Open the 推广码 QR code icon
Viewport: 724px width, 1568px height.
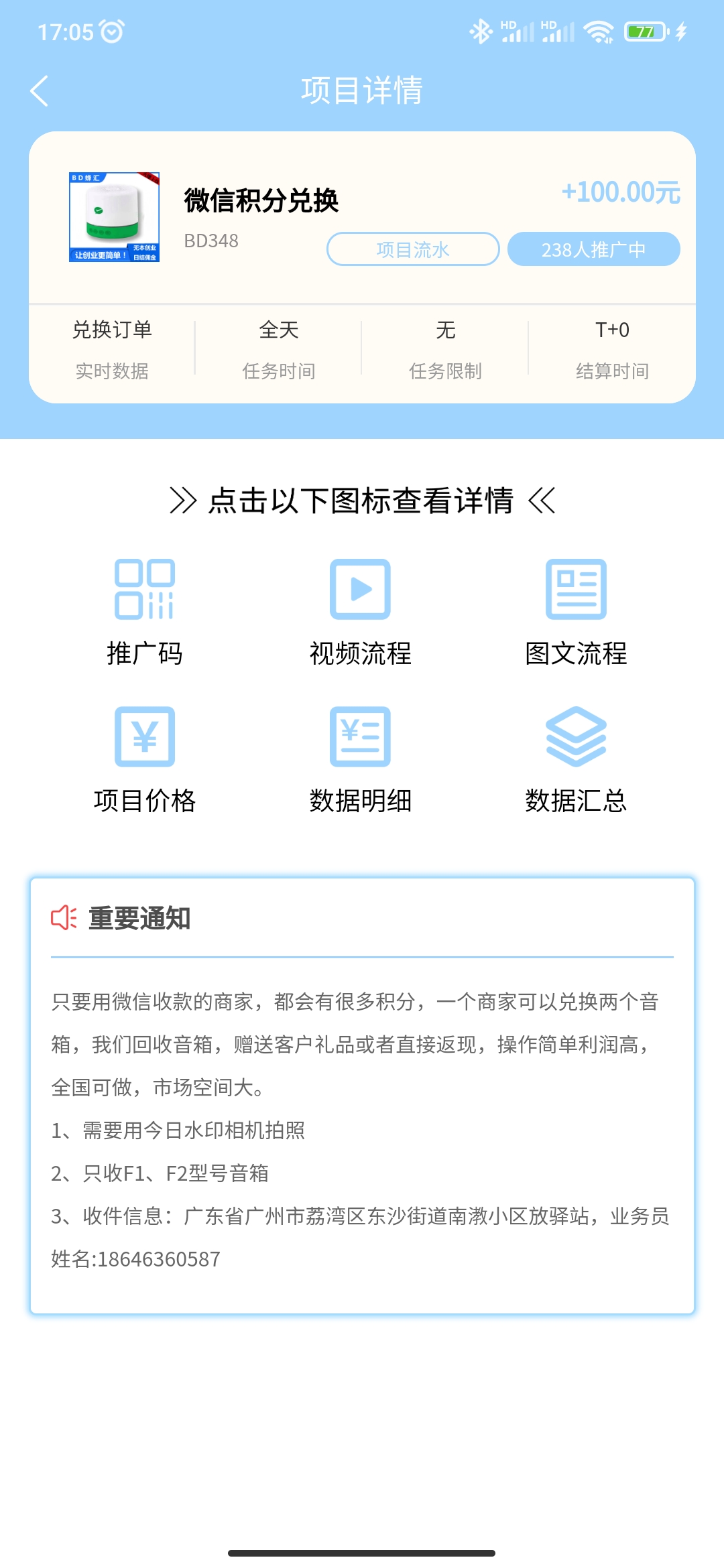tap(145, 589)
